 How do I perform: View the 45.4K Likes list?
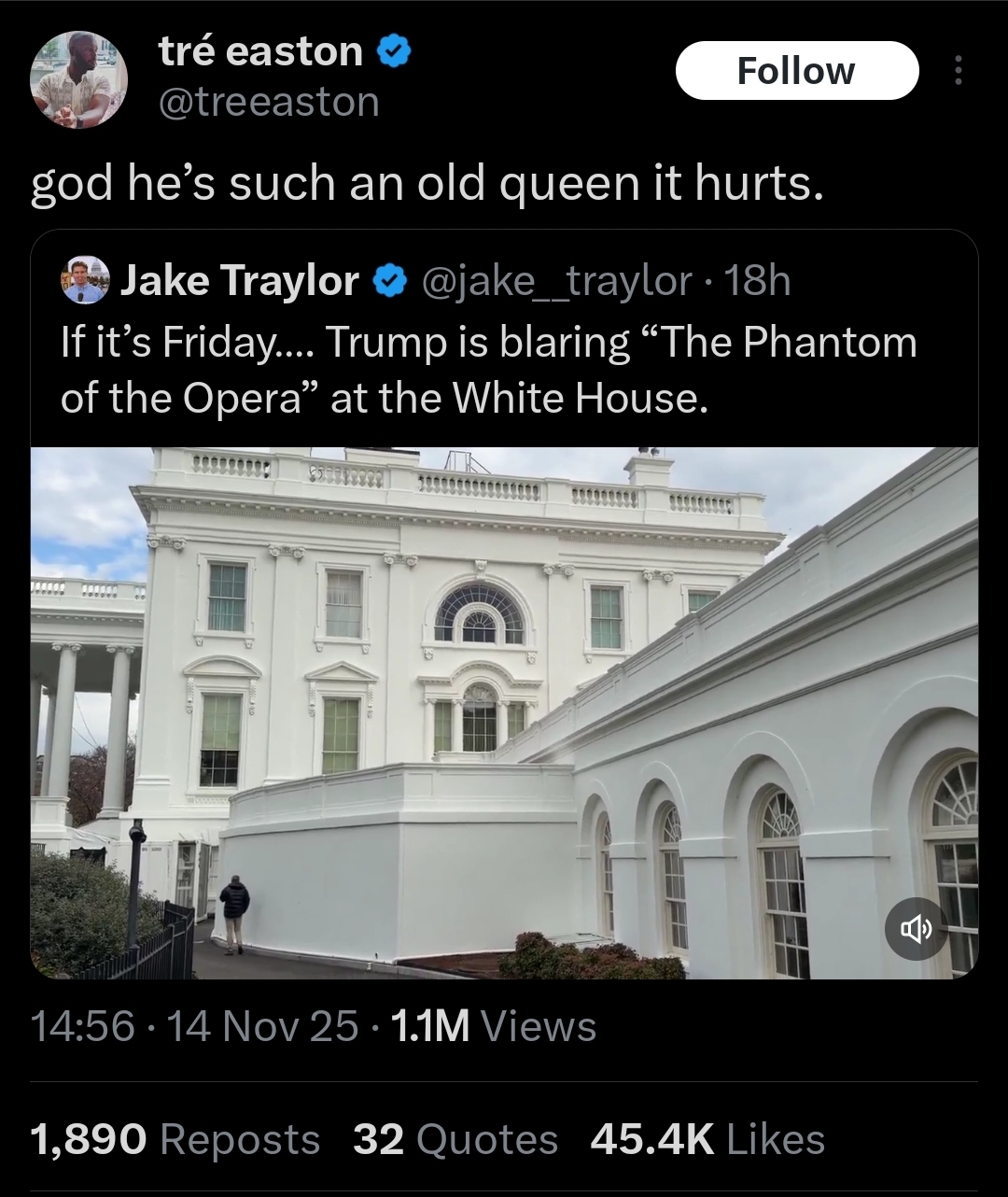pyautogui.click(x=708, y=1139)
